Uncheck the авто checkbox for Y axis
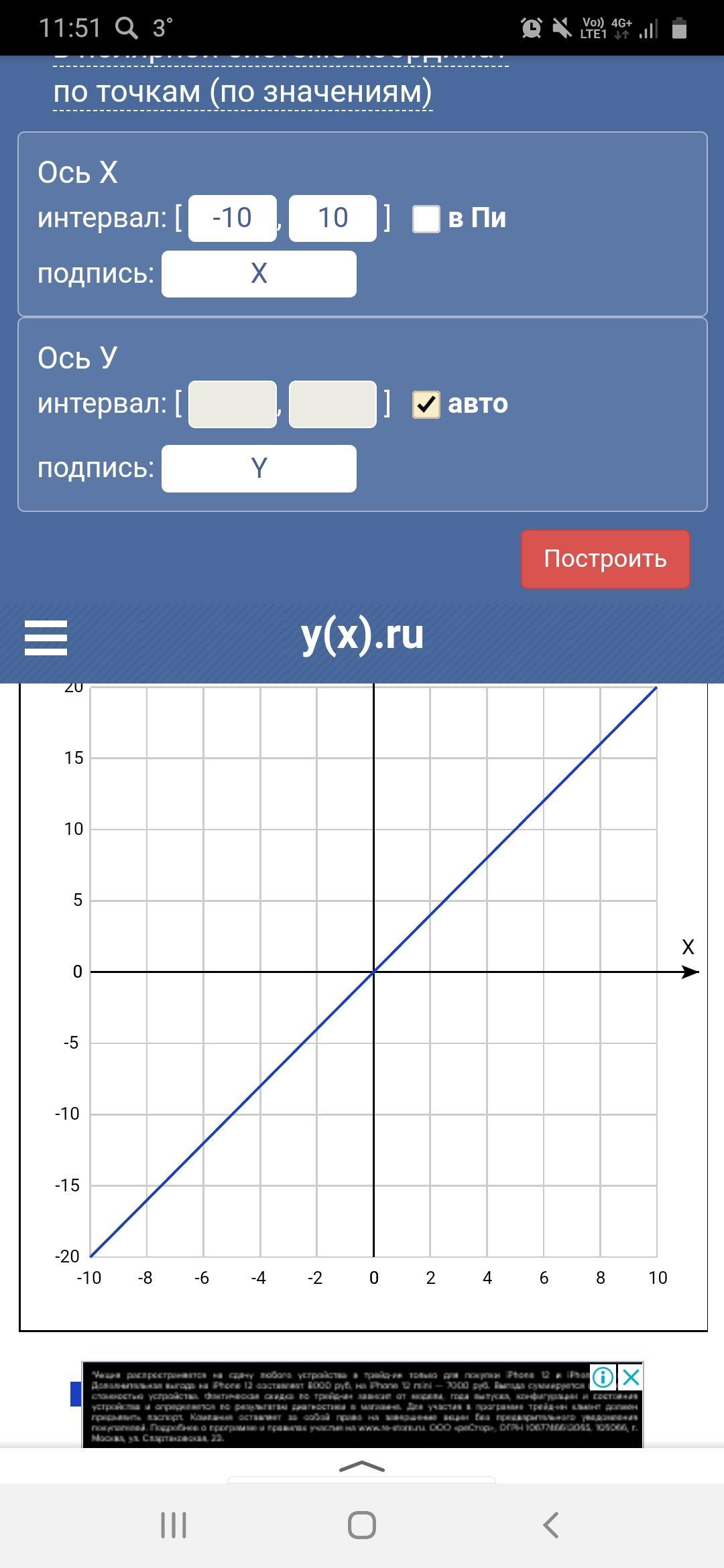724x1568 pixels. [x=426, y=405]
